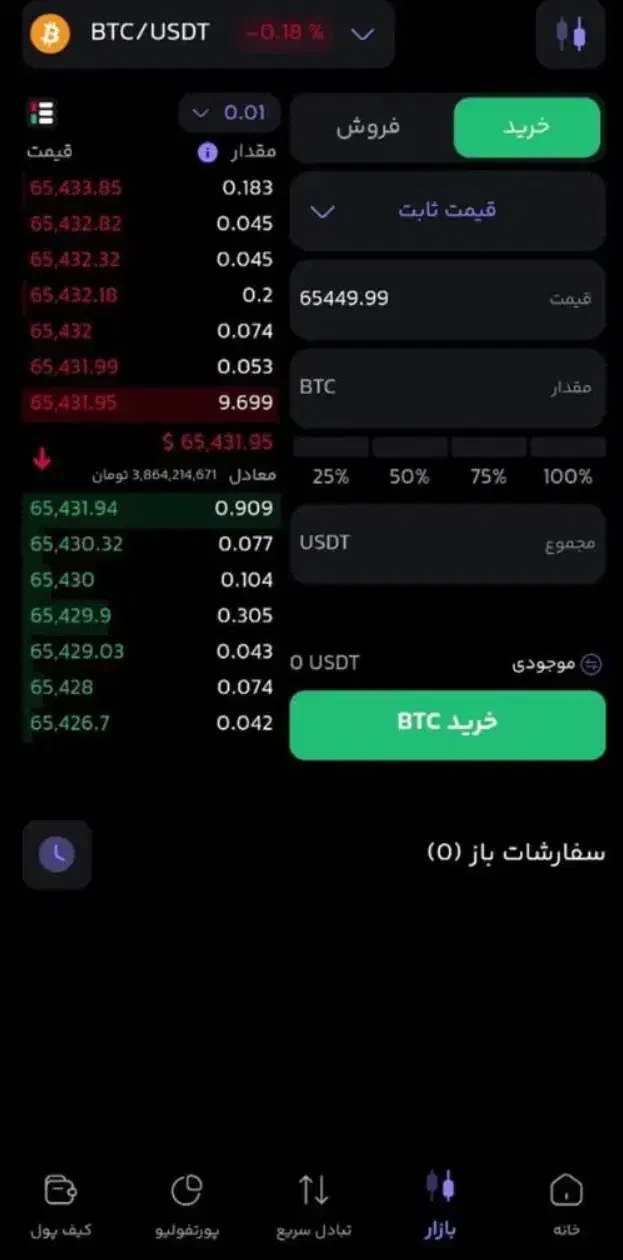Open the order history clock icon
Image resolution: width=623 pixels, height=1260 pixels.
tap(57, 854)
